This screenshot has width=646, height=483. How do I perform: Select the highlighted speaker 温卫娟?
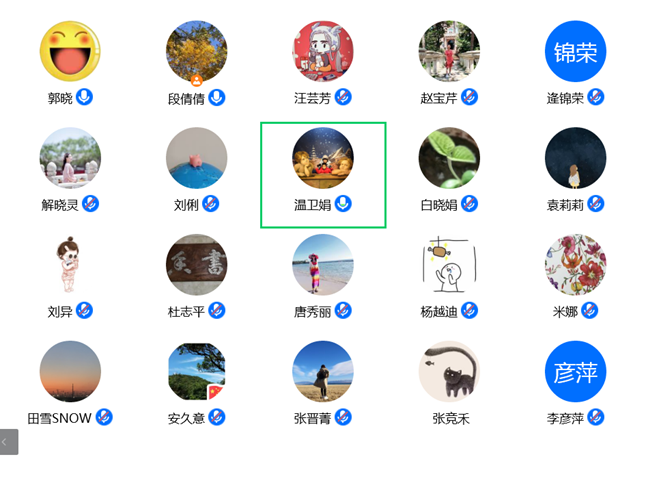(322, 158)
